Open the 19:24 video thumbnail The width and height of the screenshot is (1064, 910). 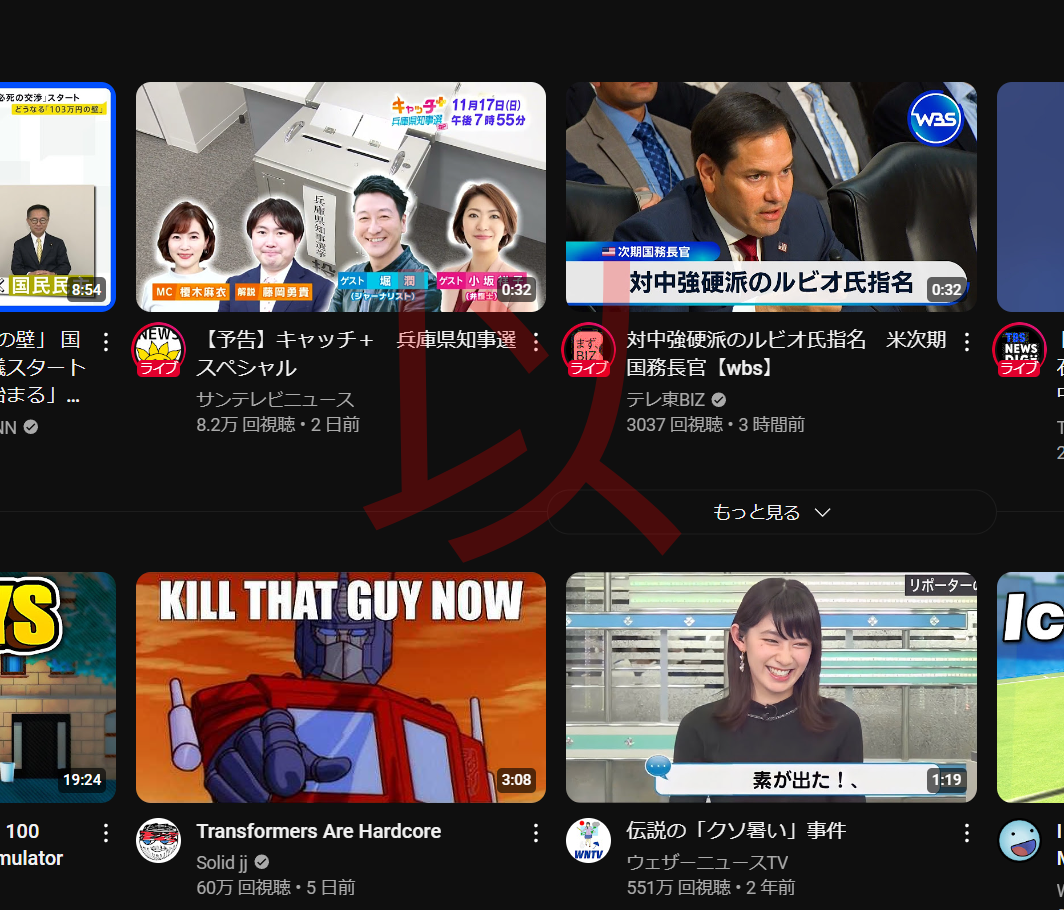tap(55, 686)
